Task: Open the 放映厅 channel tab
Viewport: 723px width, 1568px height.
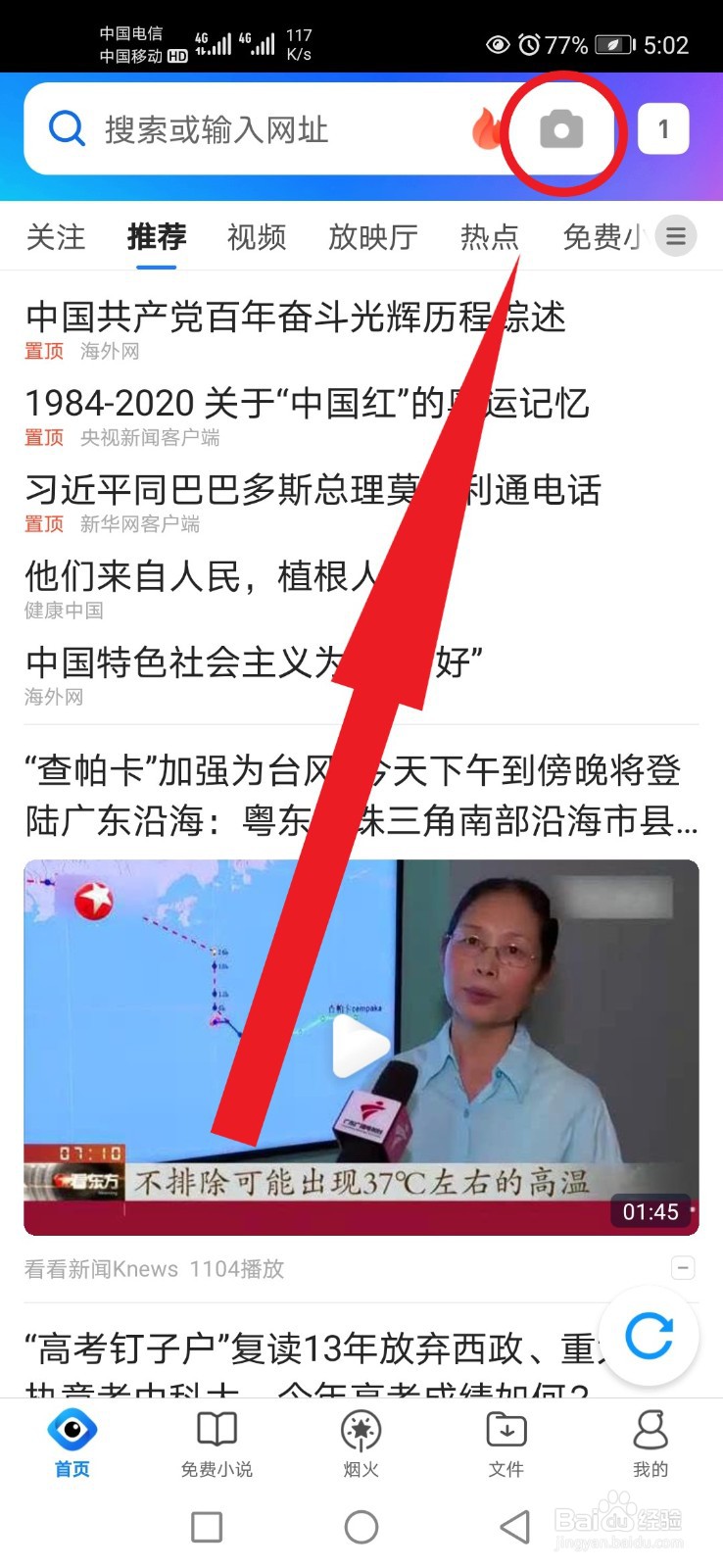Action: click(x=372, y=236)
